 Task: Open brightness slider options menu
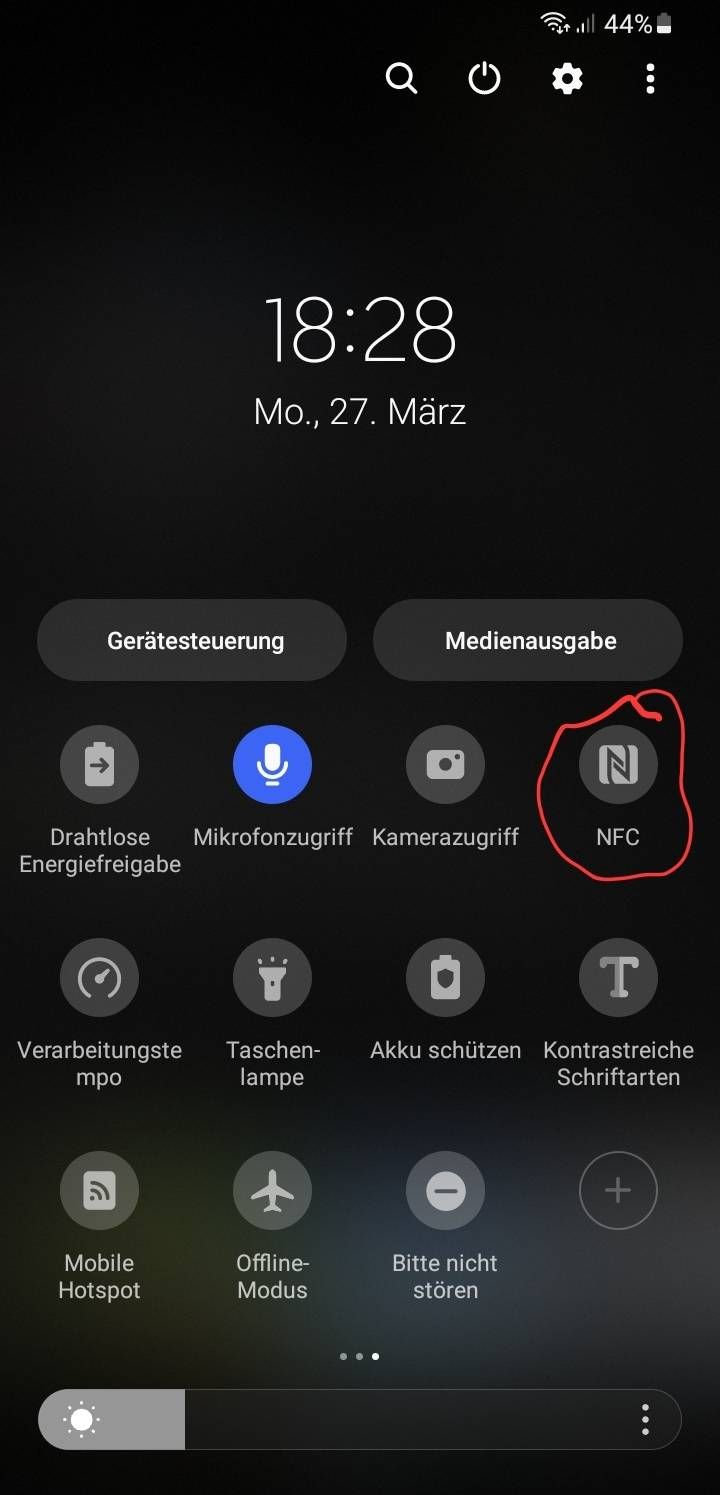[645, 1419]
